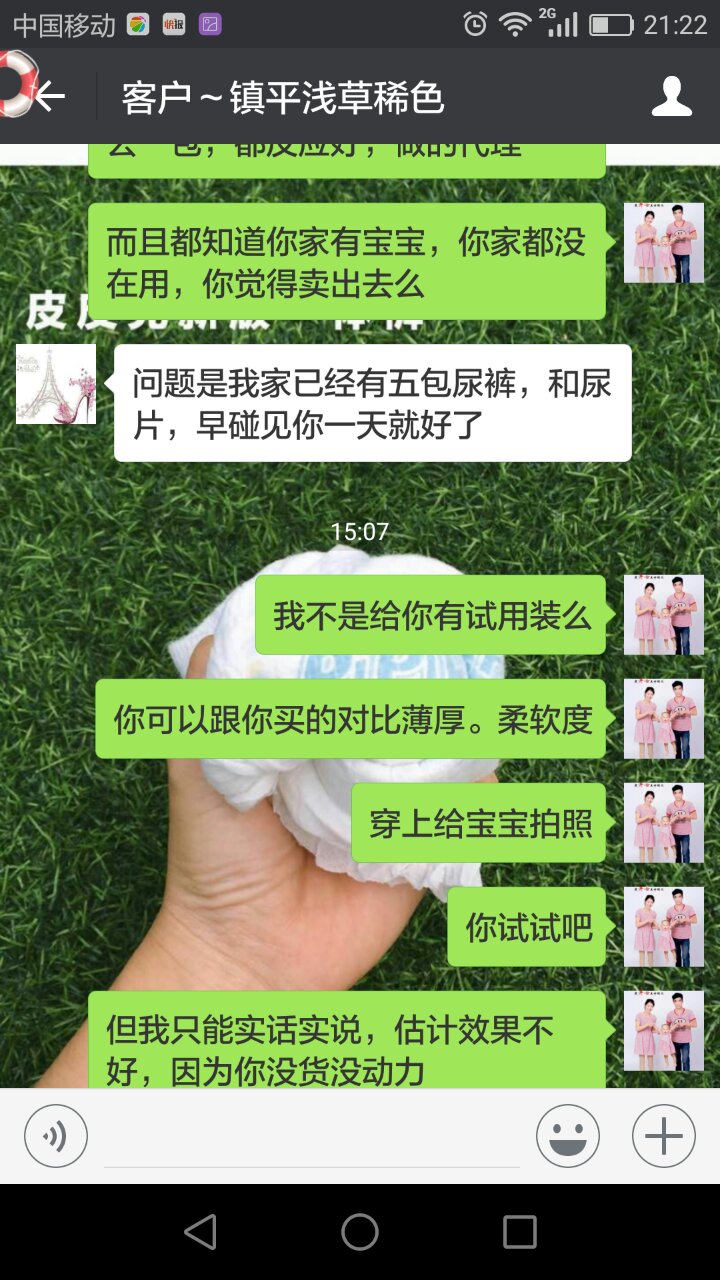Tap the system home button

360,1232
